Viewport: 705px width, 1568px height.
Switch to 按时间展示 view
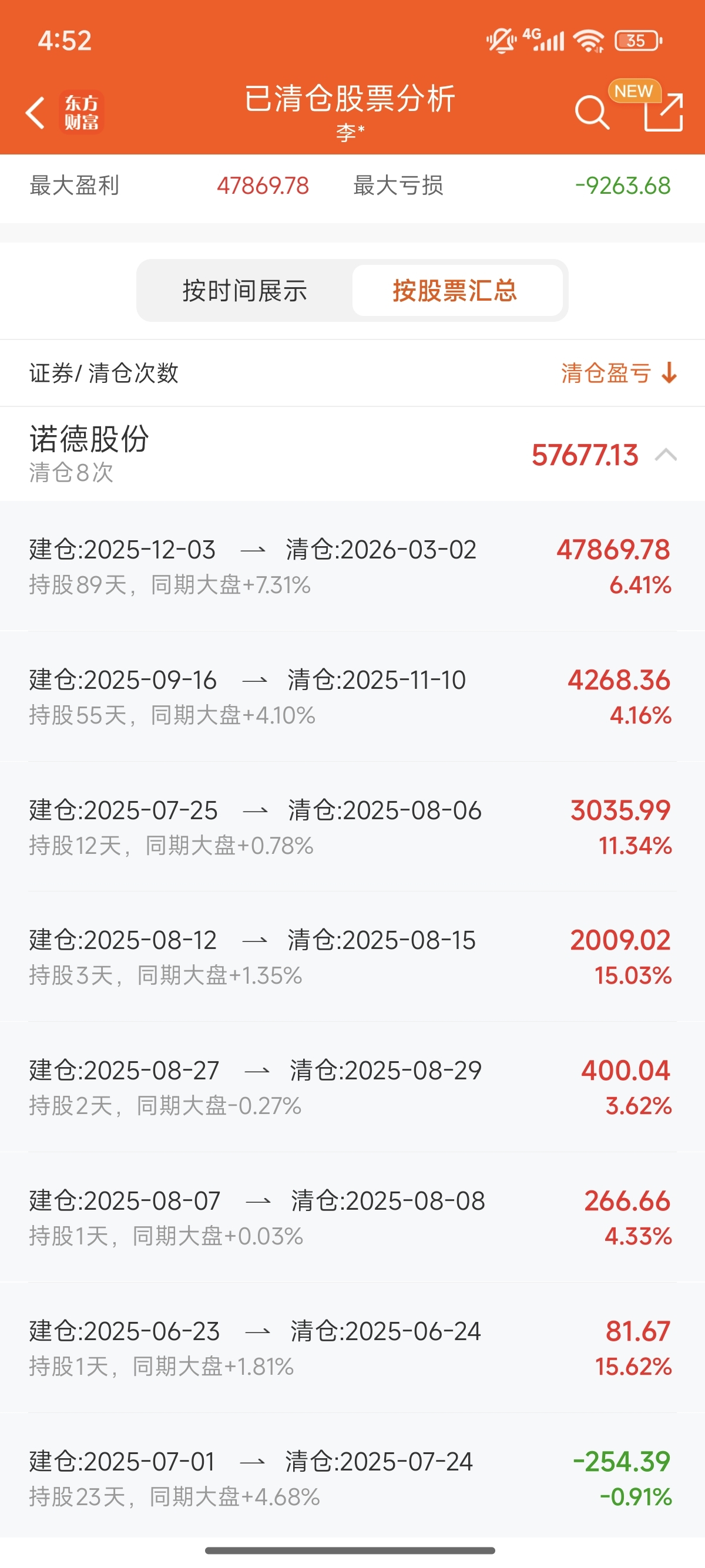[x=245, y=290]
